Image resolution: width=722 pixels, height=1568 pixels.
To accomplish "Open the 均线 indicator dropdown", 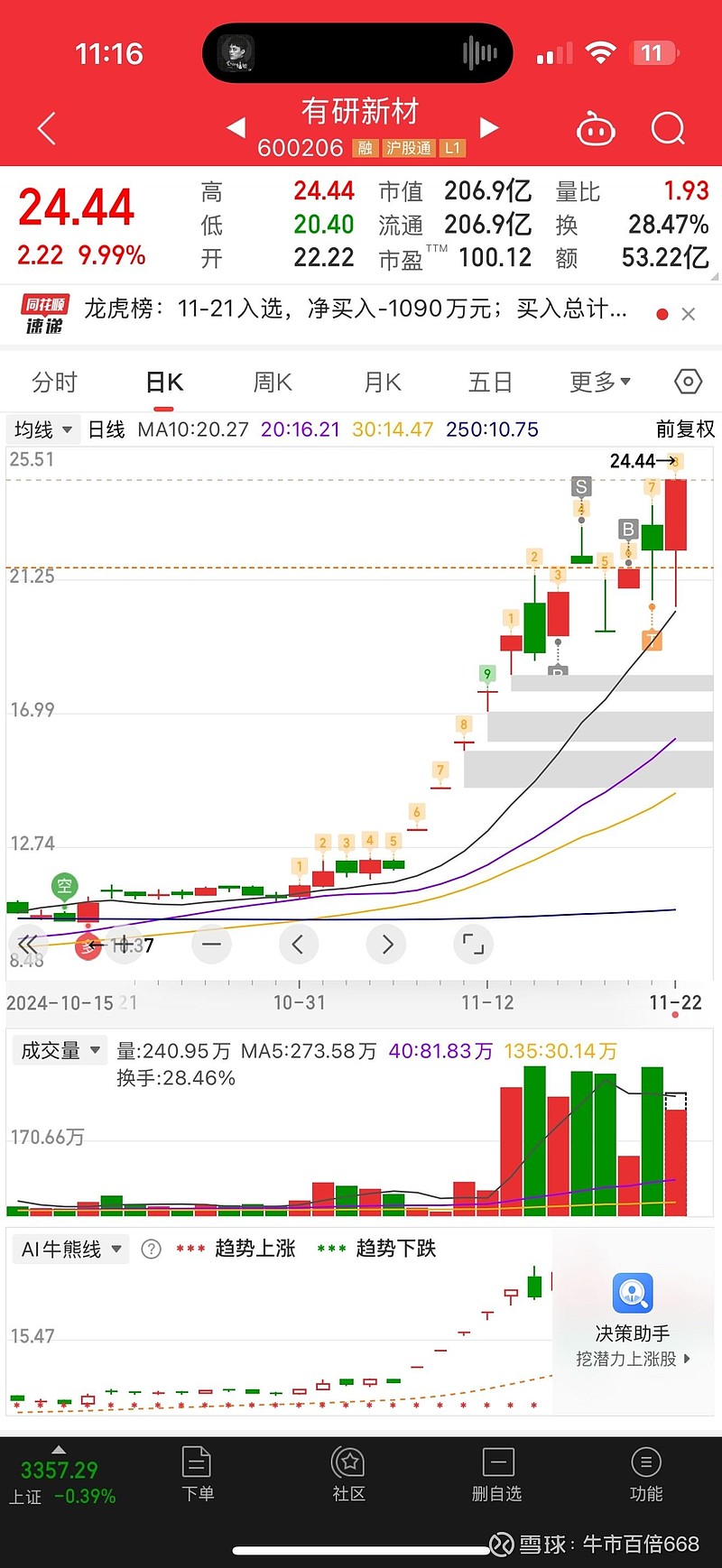I will point(42,429).
